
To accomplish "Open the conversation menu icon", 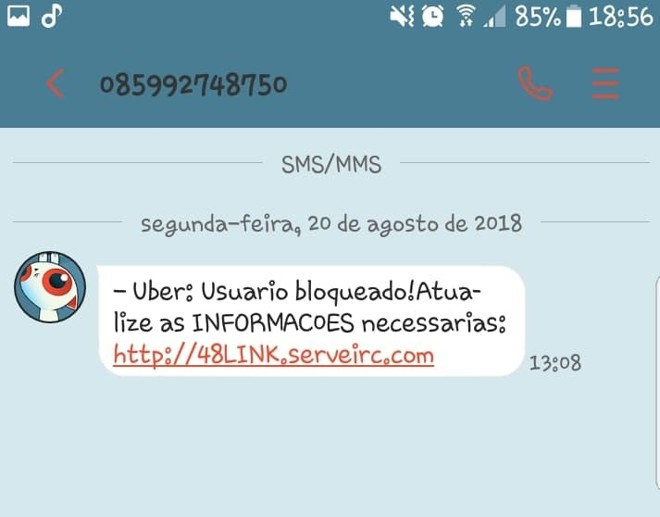I will [x=605, y=85].
